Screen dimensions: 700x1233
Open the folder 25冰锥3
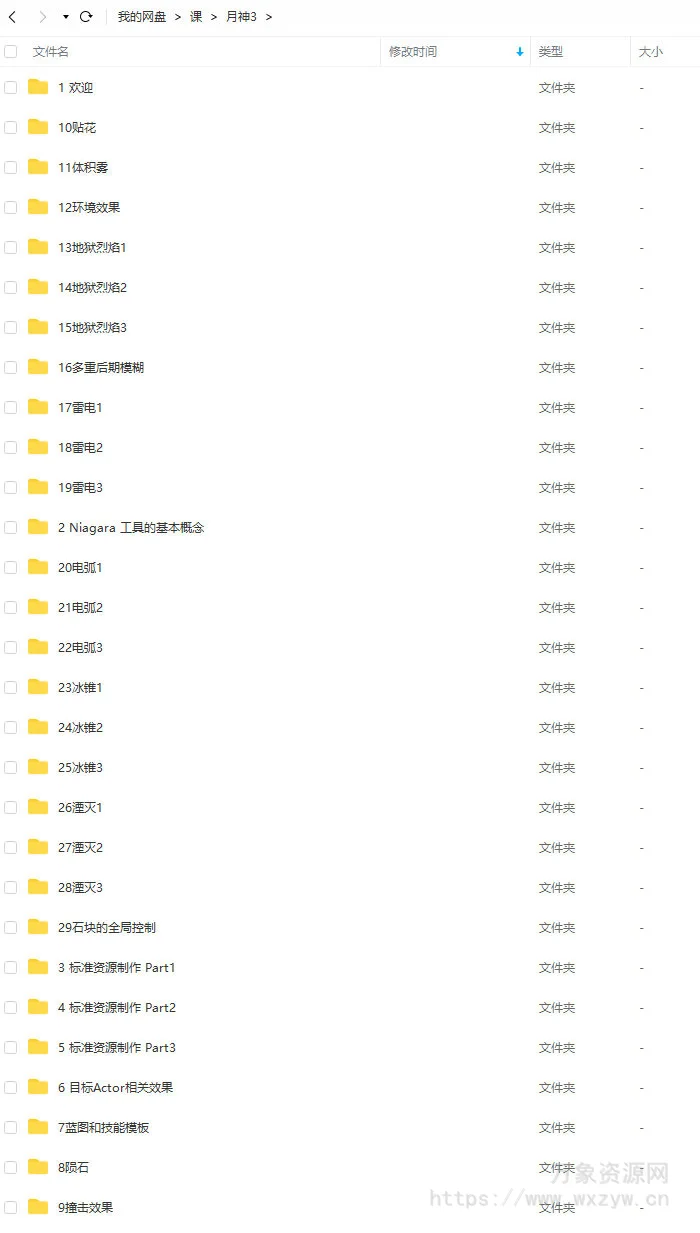coord(80,768)
